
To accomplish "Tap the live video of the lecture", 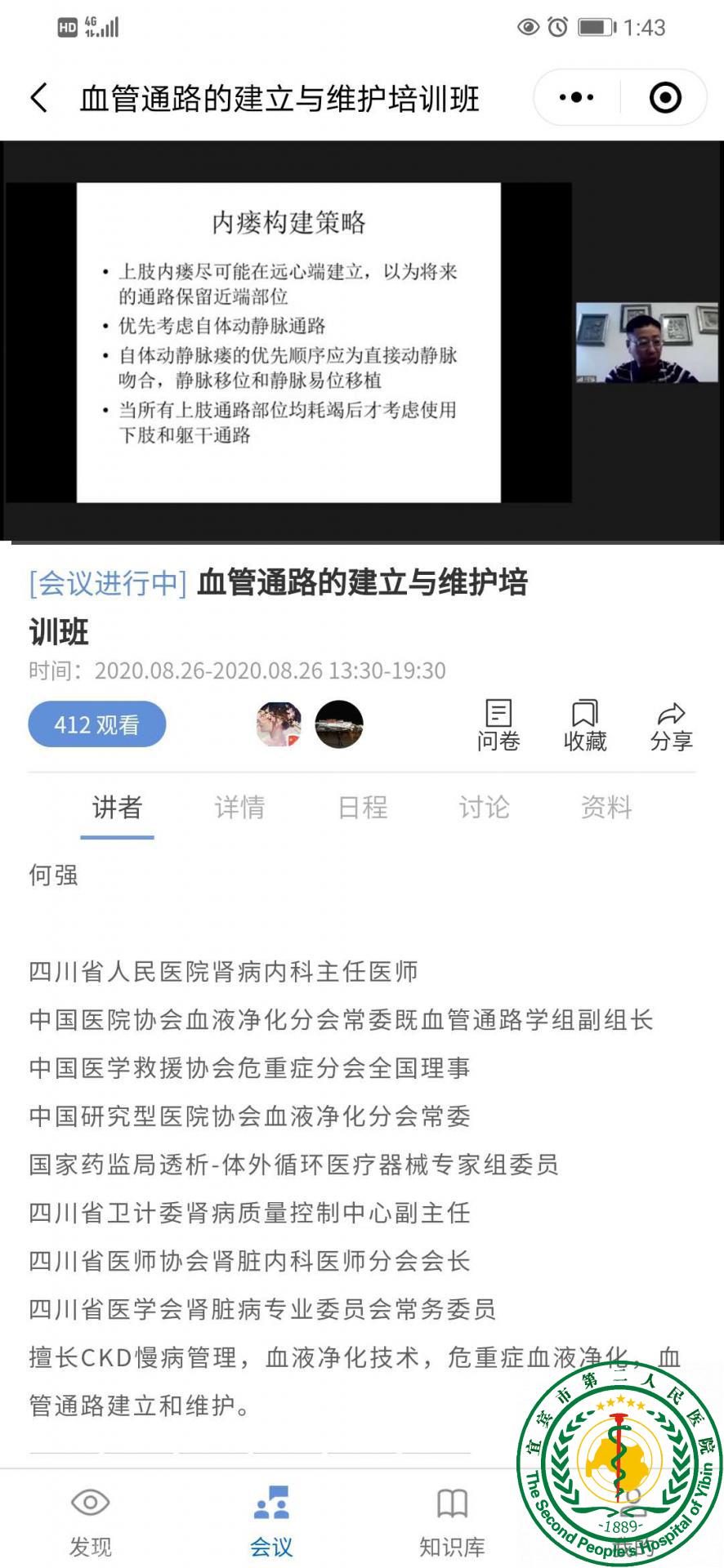I will 362,341.
